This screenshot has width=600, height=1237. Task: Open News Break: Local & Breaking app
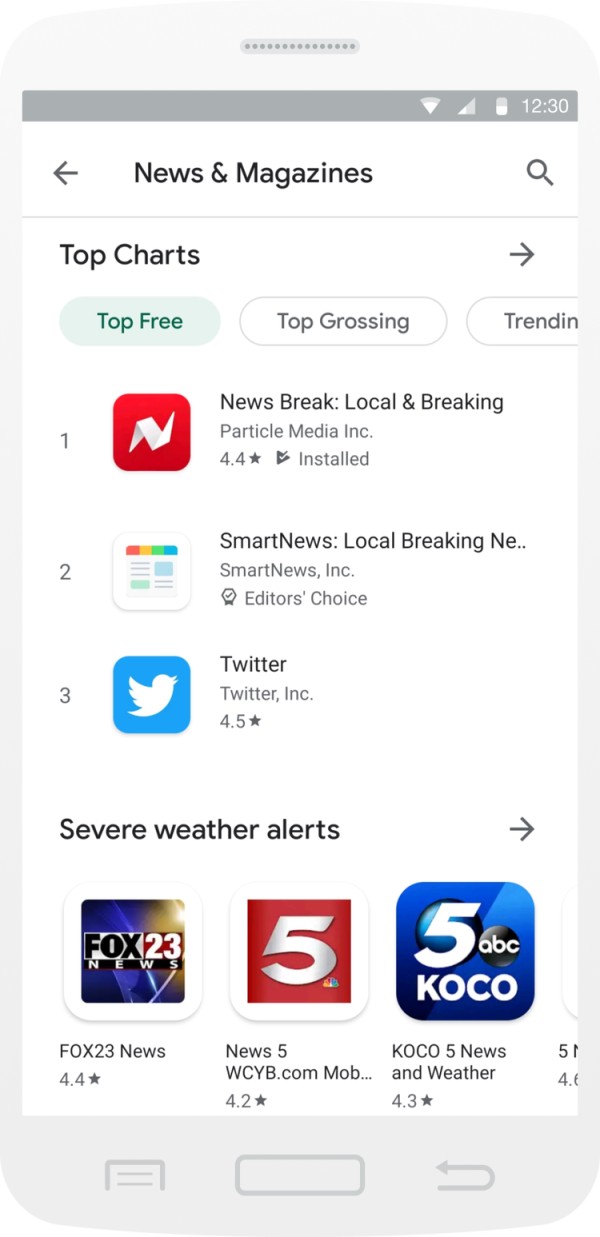(300, 432)
